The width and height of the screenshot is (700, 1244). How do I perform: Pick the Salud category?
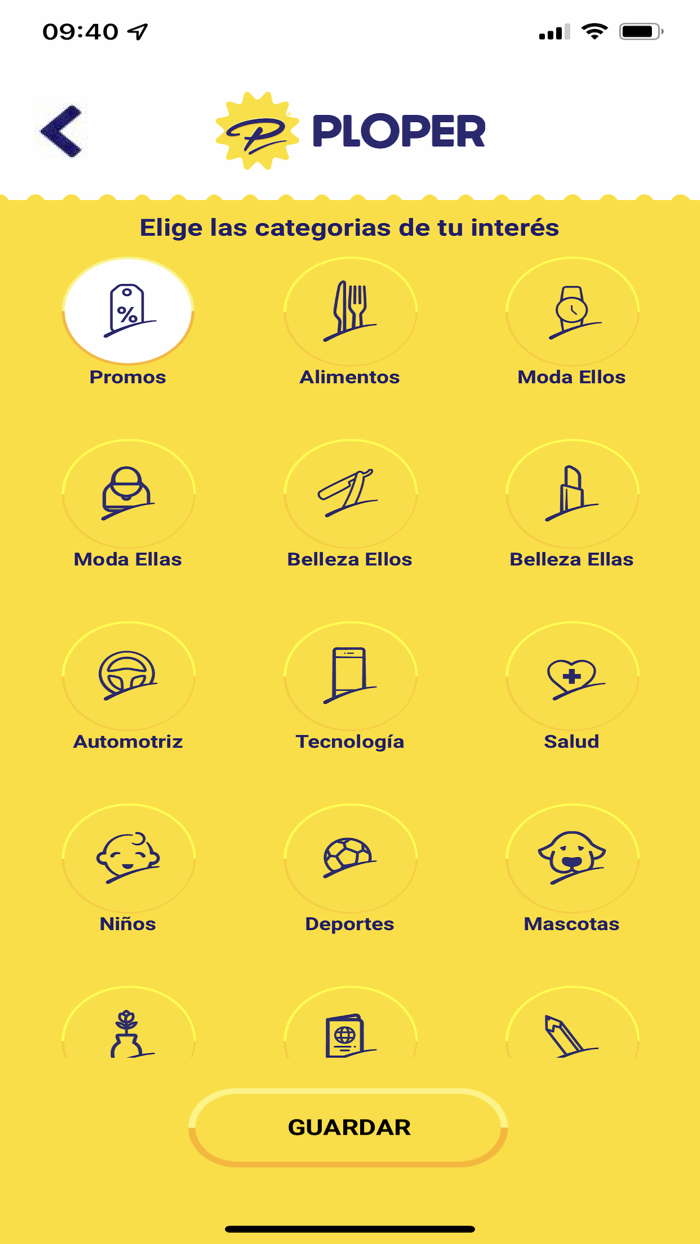coord(572,675)
